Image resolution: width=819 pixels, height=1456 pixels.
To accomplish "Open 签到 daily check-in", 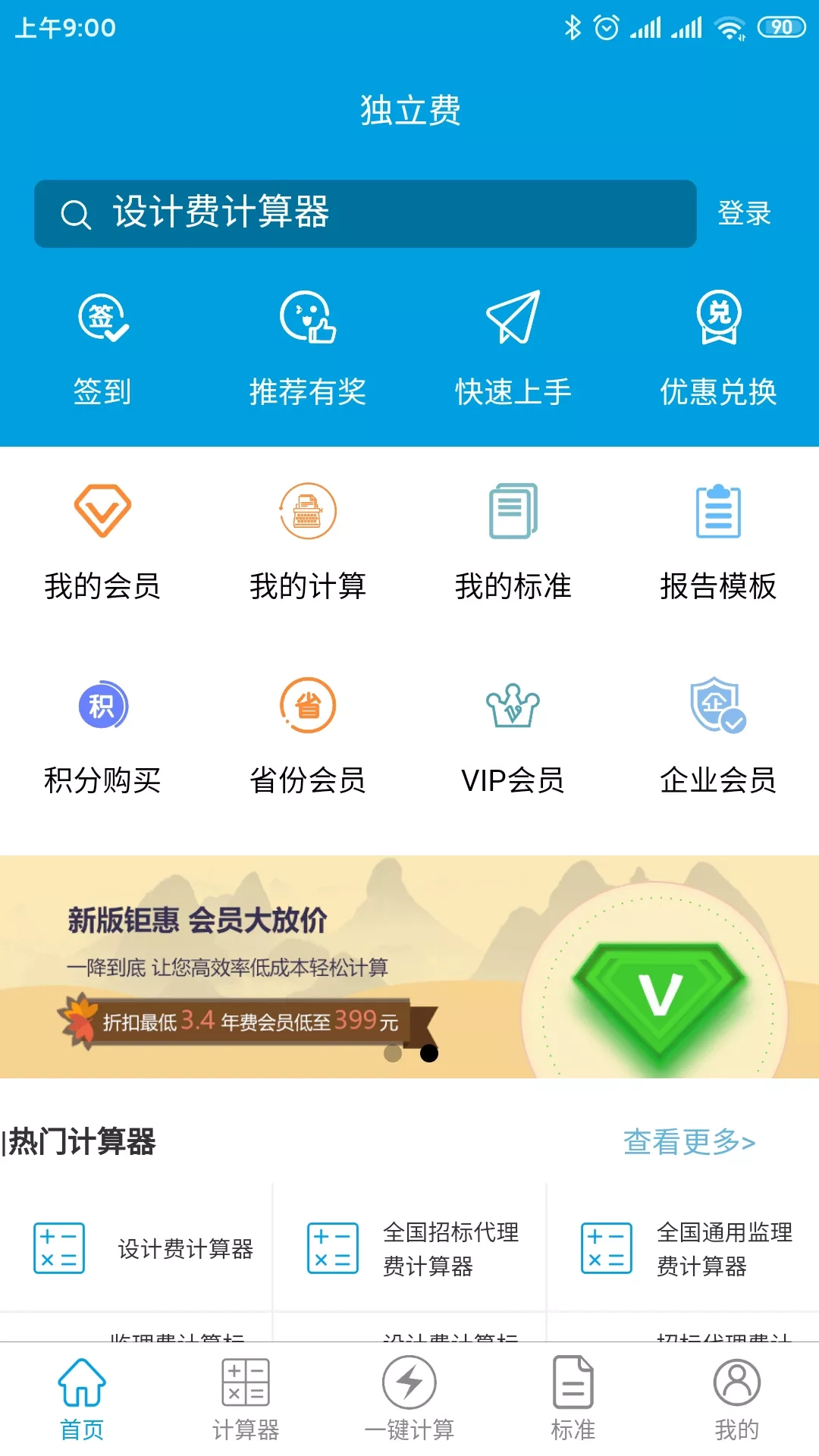I will 102,349.
